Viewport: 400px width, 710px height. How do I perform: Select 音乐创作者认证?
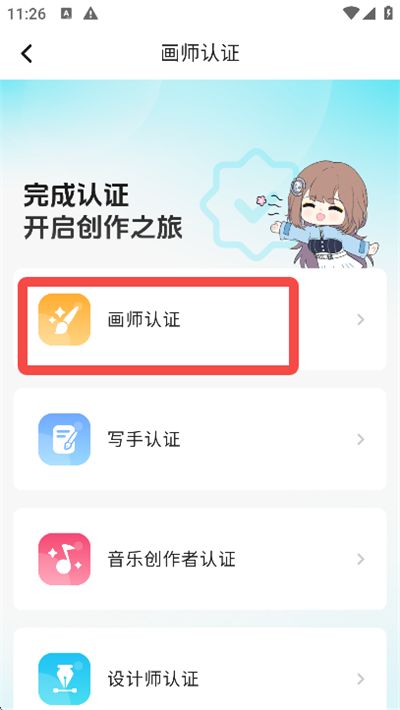tap(200, 559)
